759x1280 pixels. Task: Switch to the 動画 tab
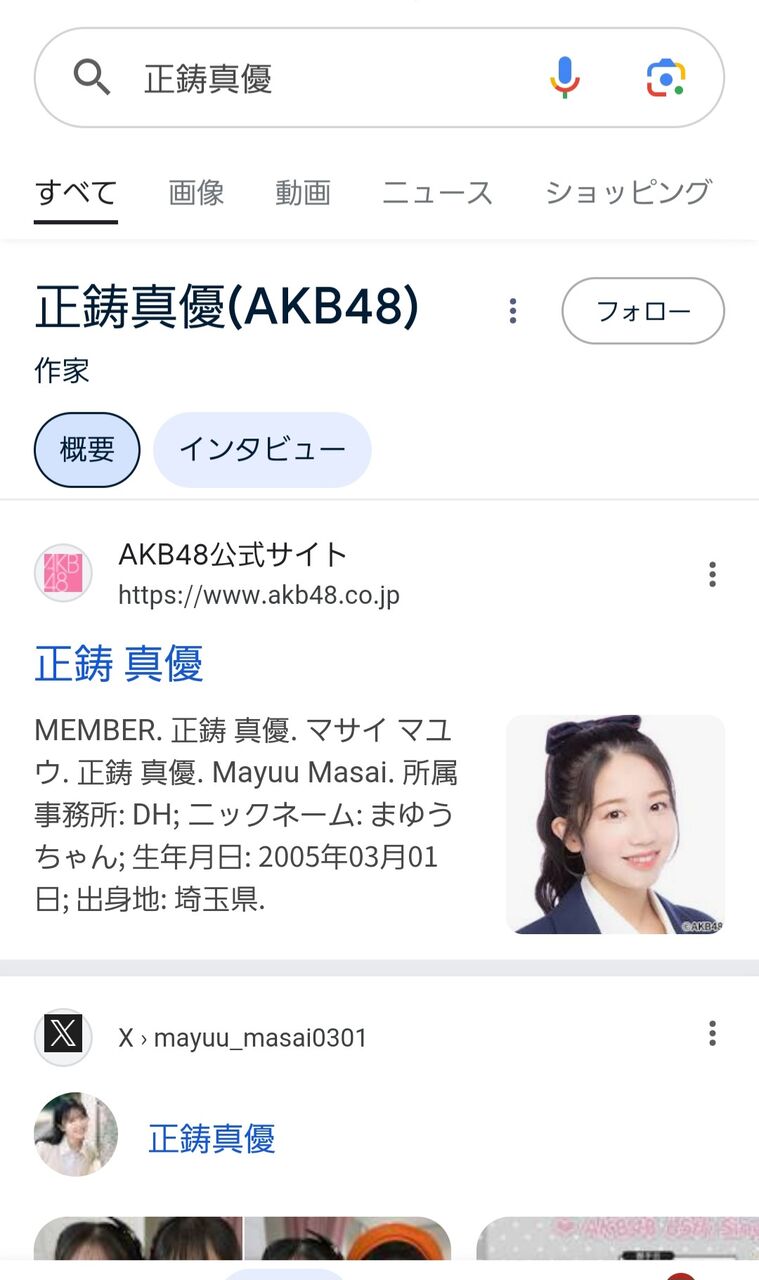coord(303,192)
